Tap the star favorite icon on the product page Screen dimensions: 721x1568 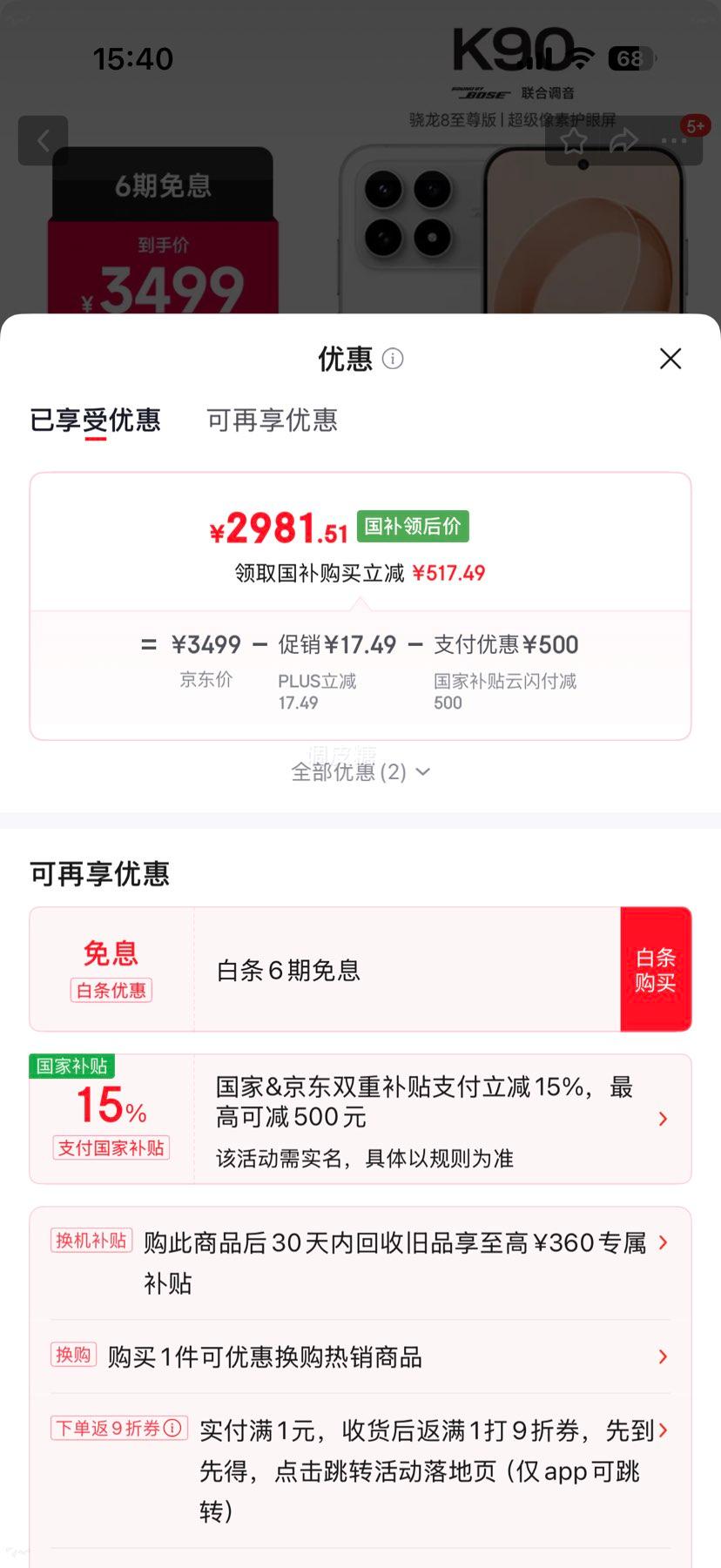[574, 141]
